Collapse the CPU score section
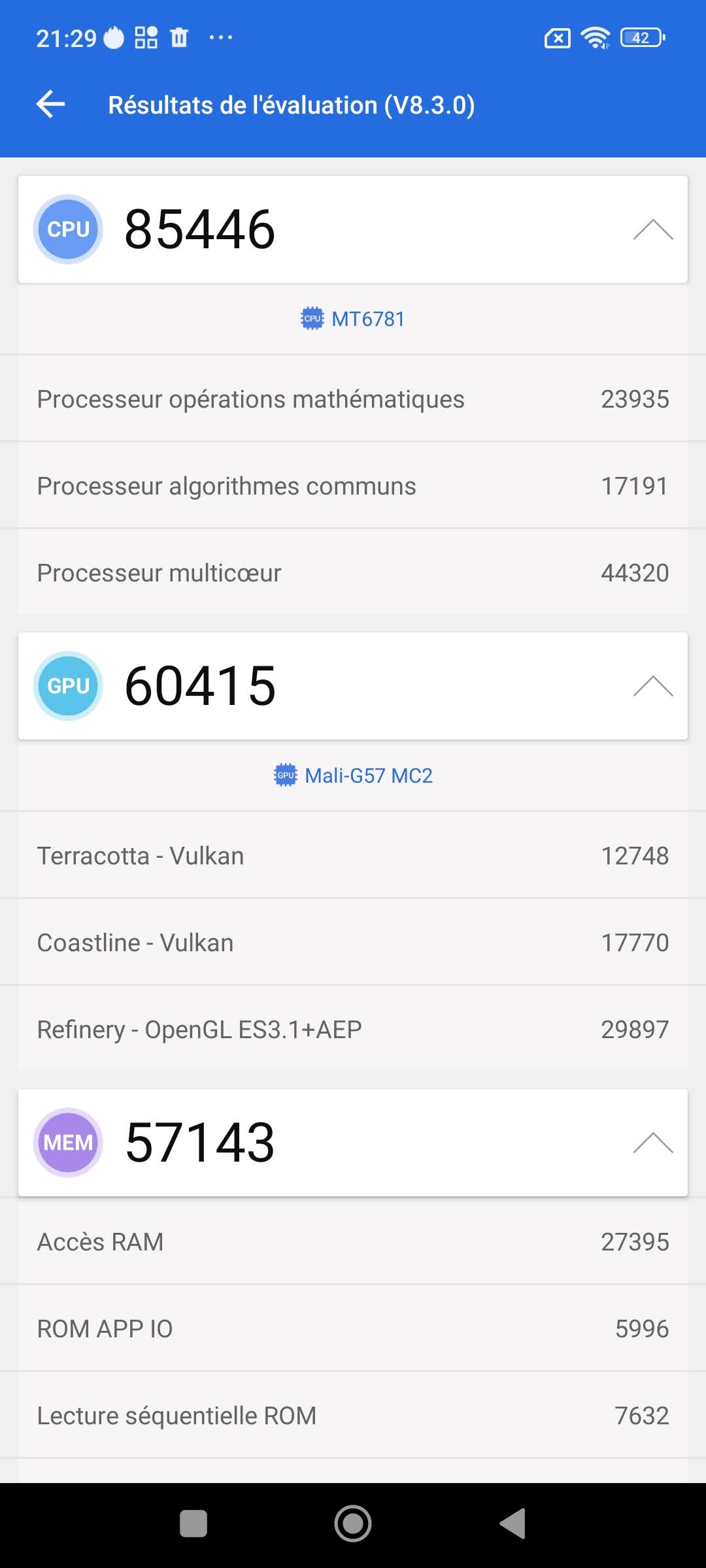Screen dimensions: 706x1568 pos(652,230)
